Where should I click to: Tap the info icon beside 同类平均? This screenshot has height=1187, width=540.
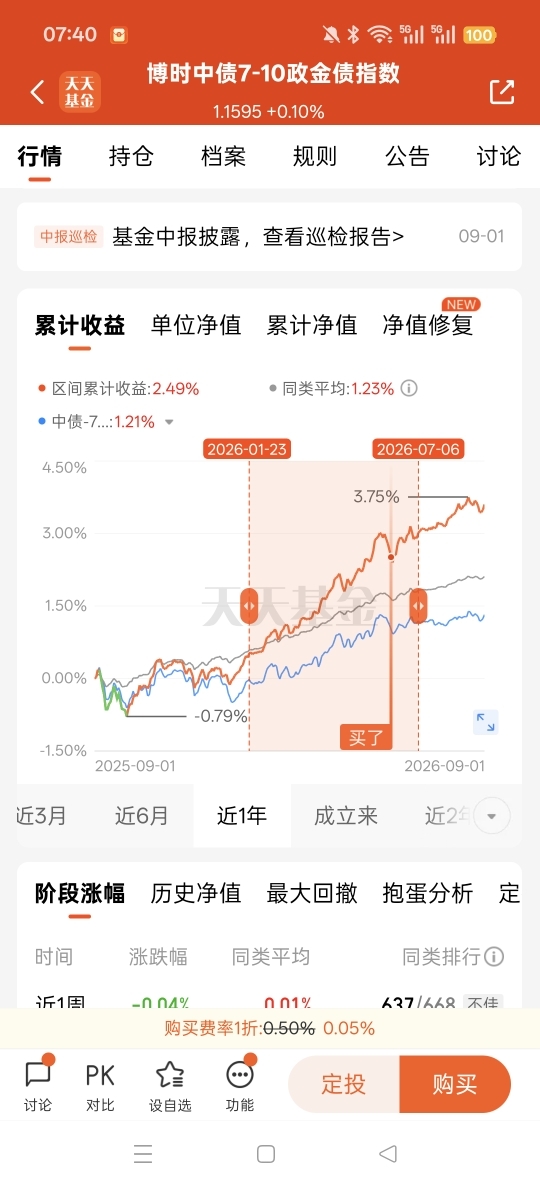click(409, 389)
